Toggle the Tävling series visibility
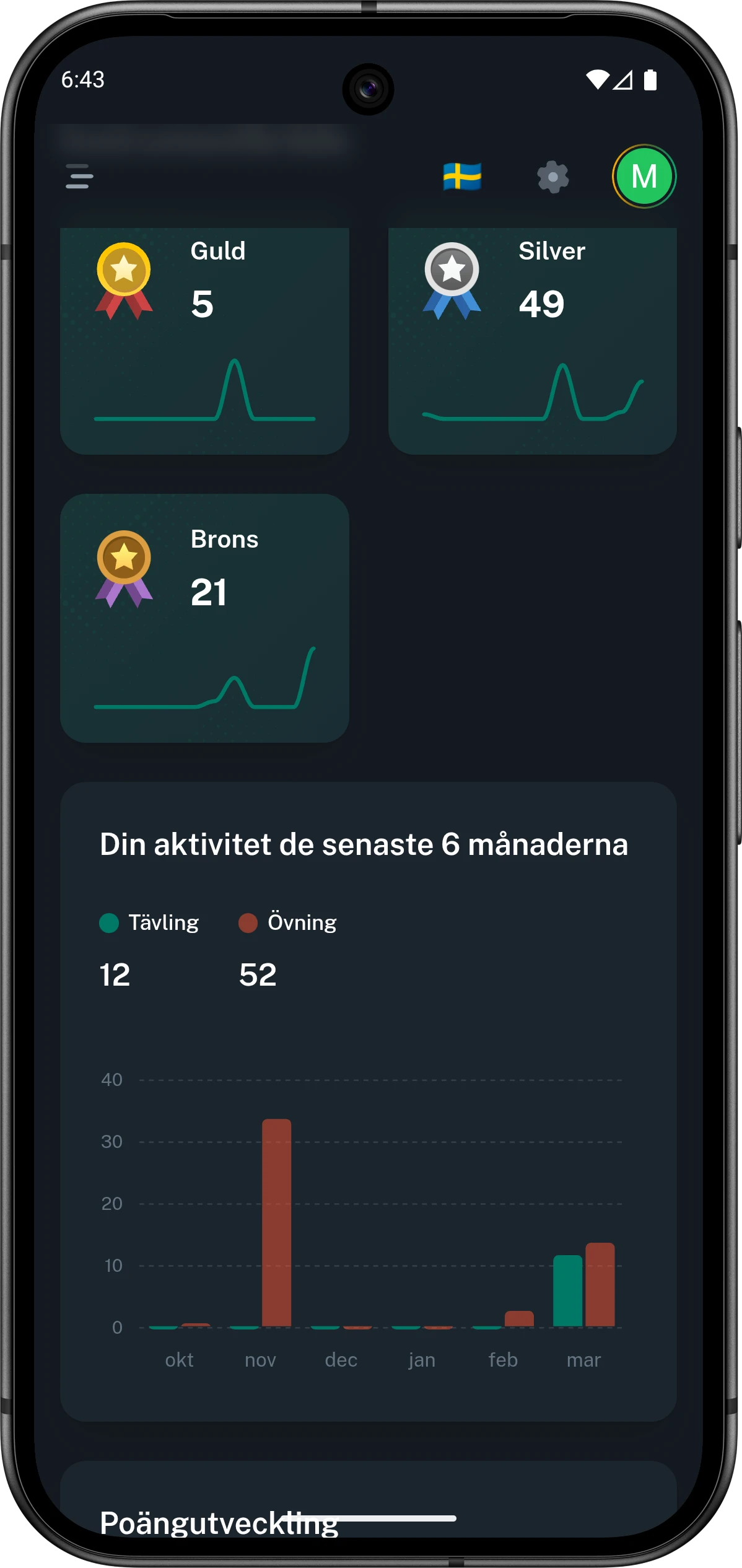This screenshot has width=742, height=1568. coord(163,922)
